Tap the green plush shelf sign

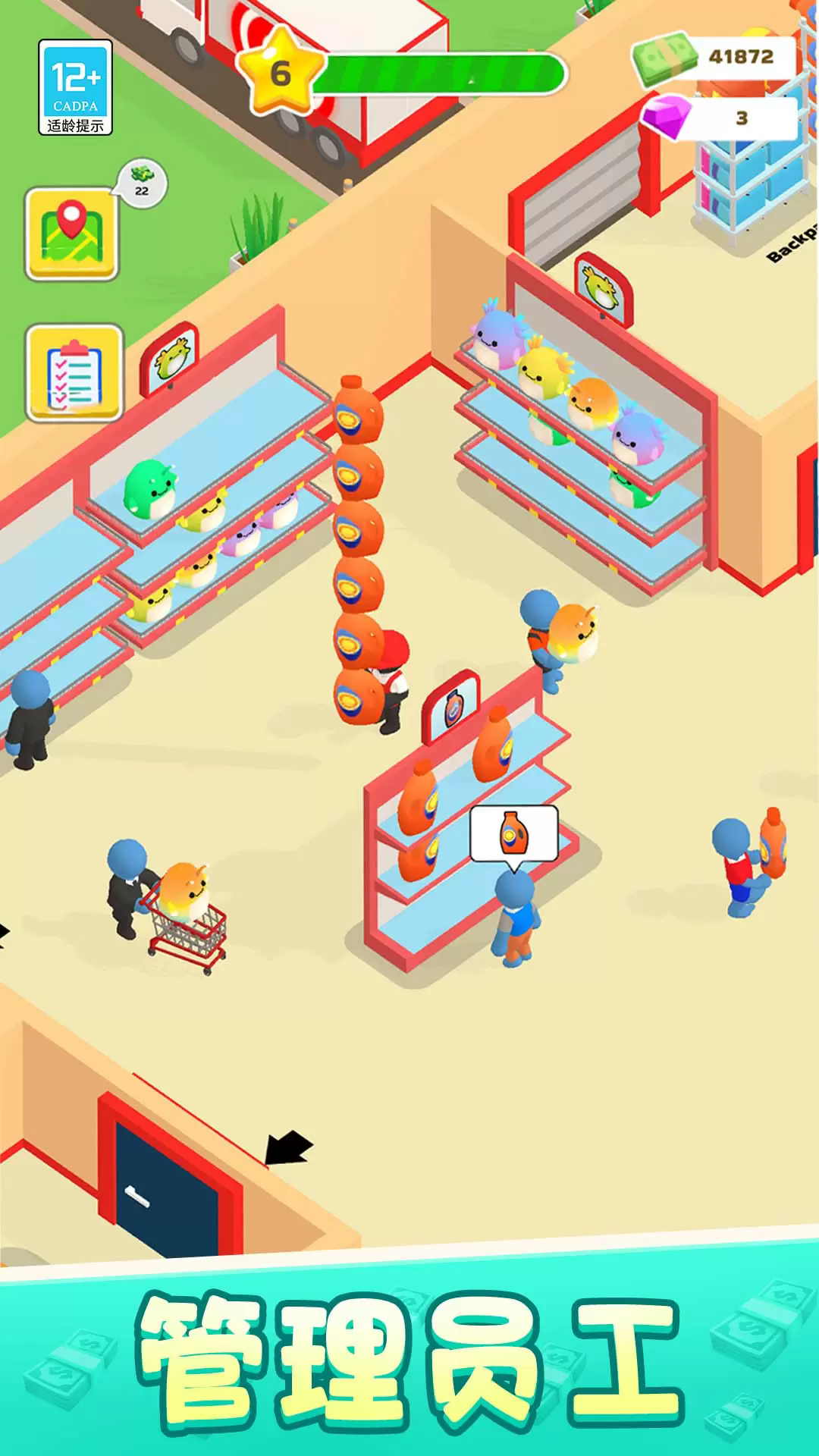tap(173, 362)
